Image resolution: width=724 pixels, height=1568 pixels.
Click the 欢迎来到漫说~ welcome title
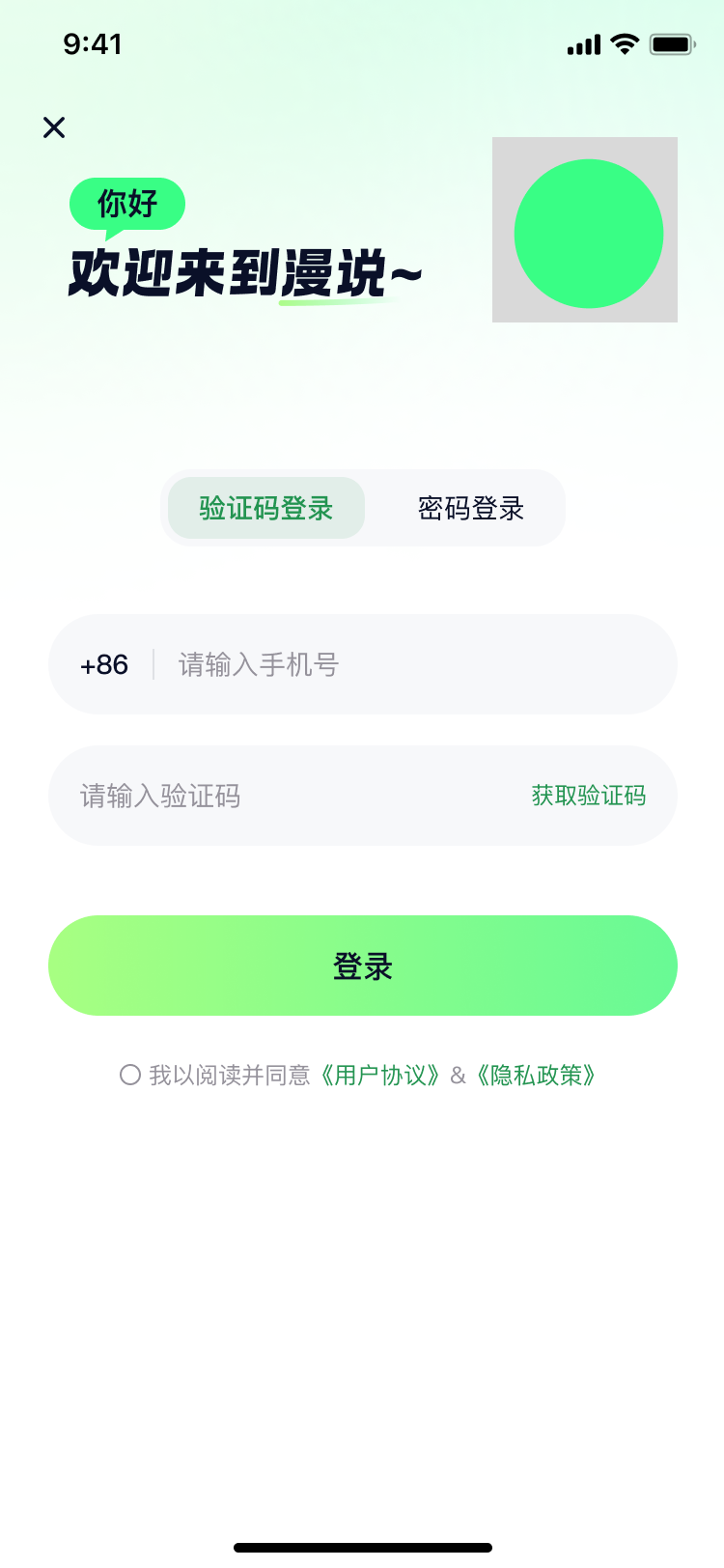241,271
